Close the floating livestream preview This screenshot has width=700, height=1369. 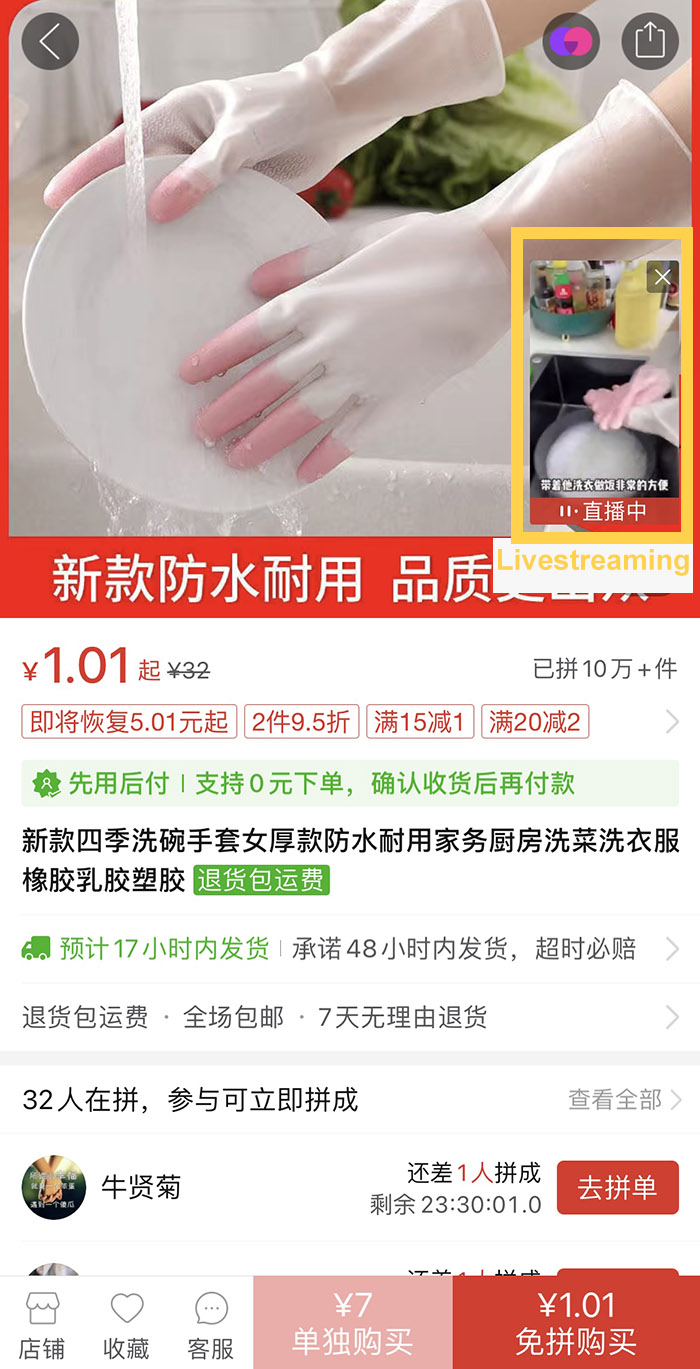[x=663, y=276]
